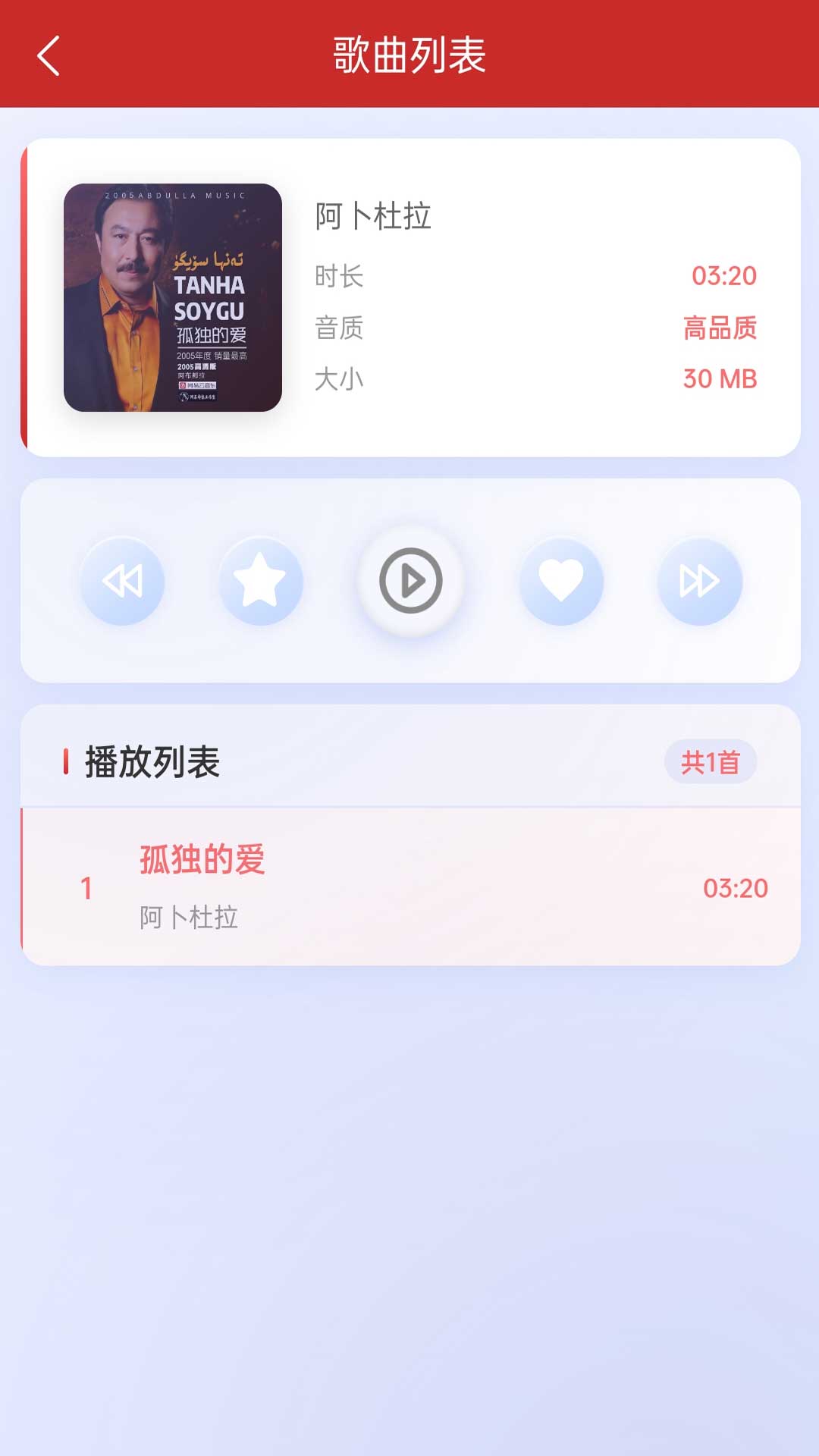Skip to the next track
This screenshot has height=1456, width=819.
click(x=700, y=580)
